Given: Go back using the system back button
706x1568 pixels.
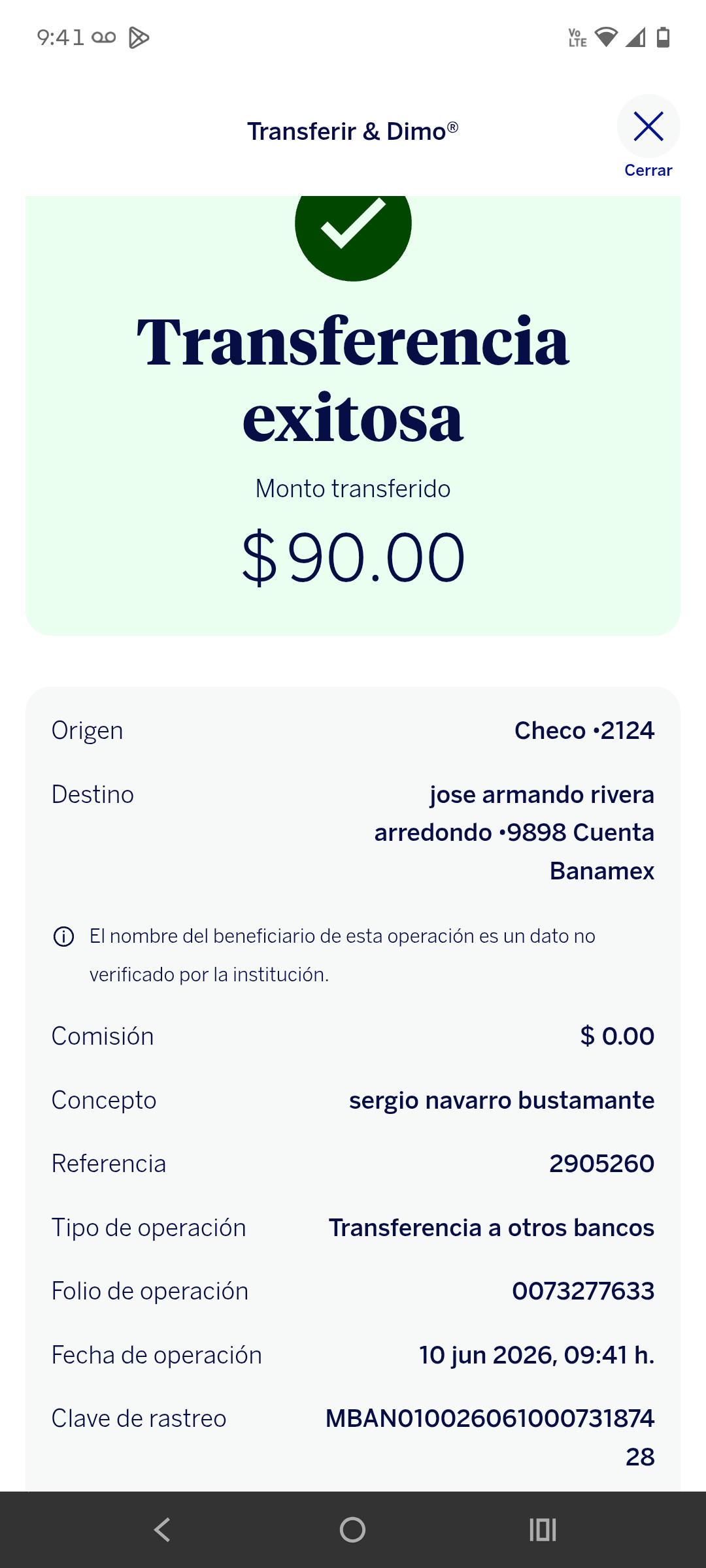Looking at the screenshot, I should tap(162, 1529).
